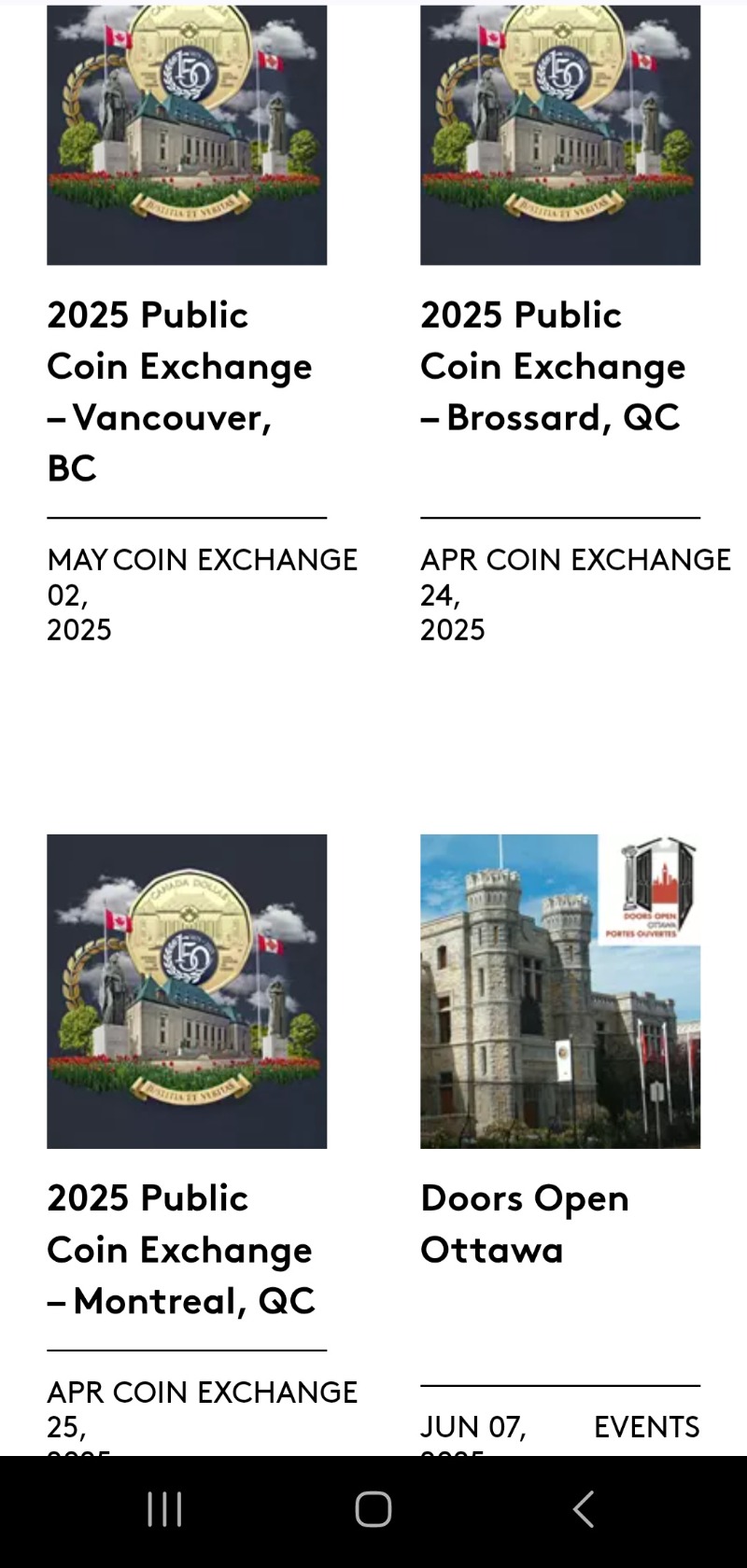
Task: Show recent apps
Action: [164, 1508]
